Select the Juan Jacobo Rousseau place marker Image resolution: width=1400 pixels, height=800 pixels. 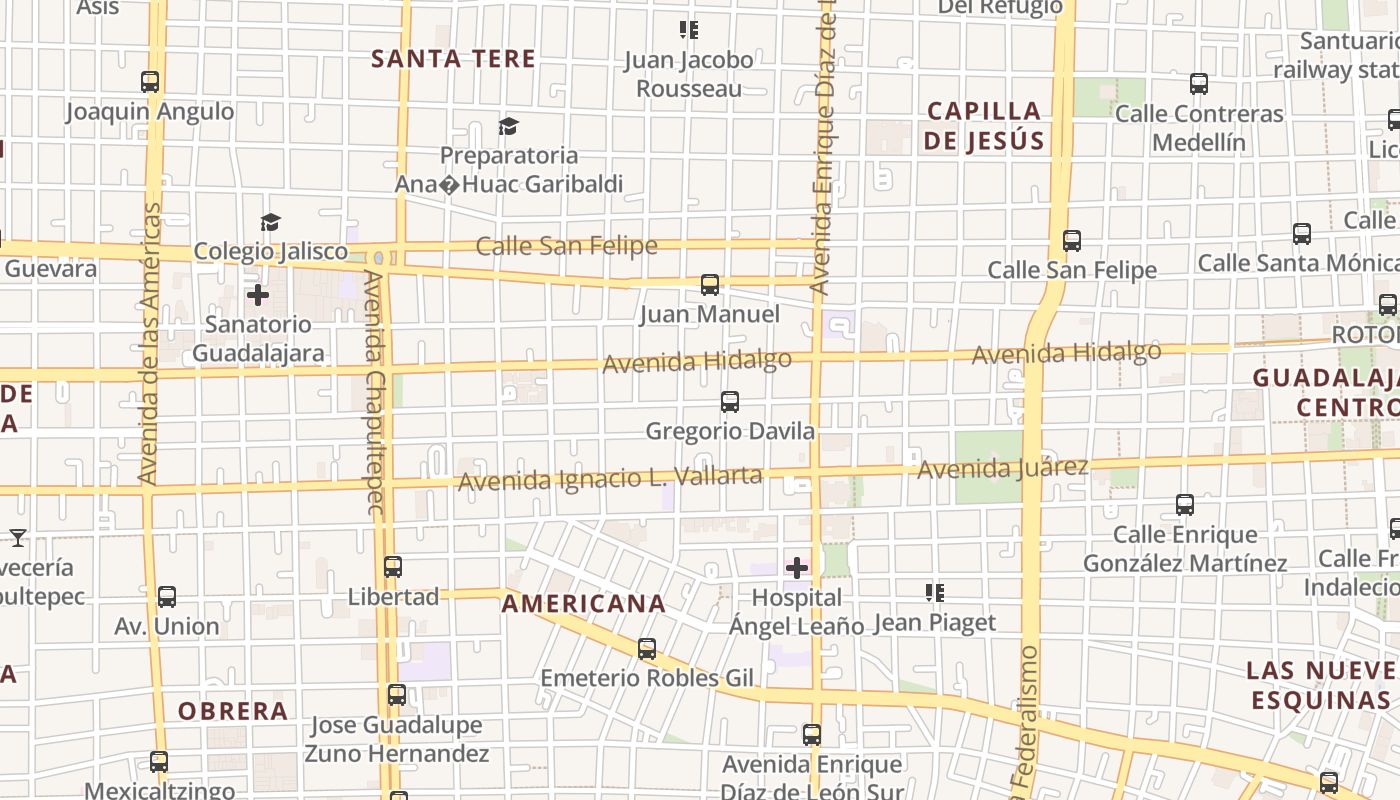[689, 30]
